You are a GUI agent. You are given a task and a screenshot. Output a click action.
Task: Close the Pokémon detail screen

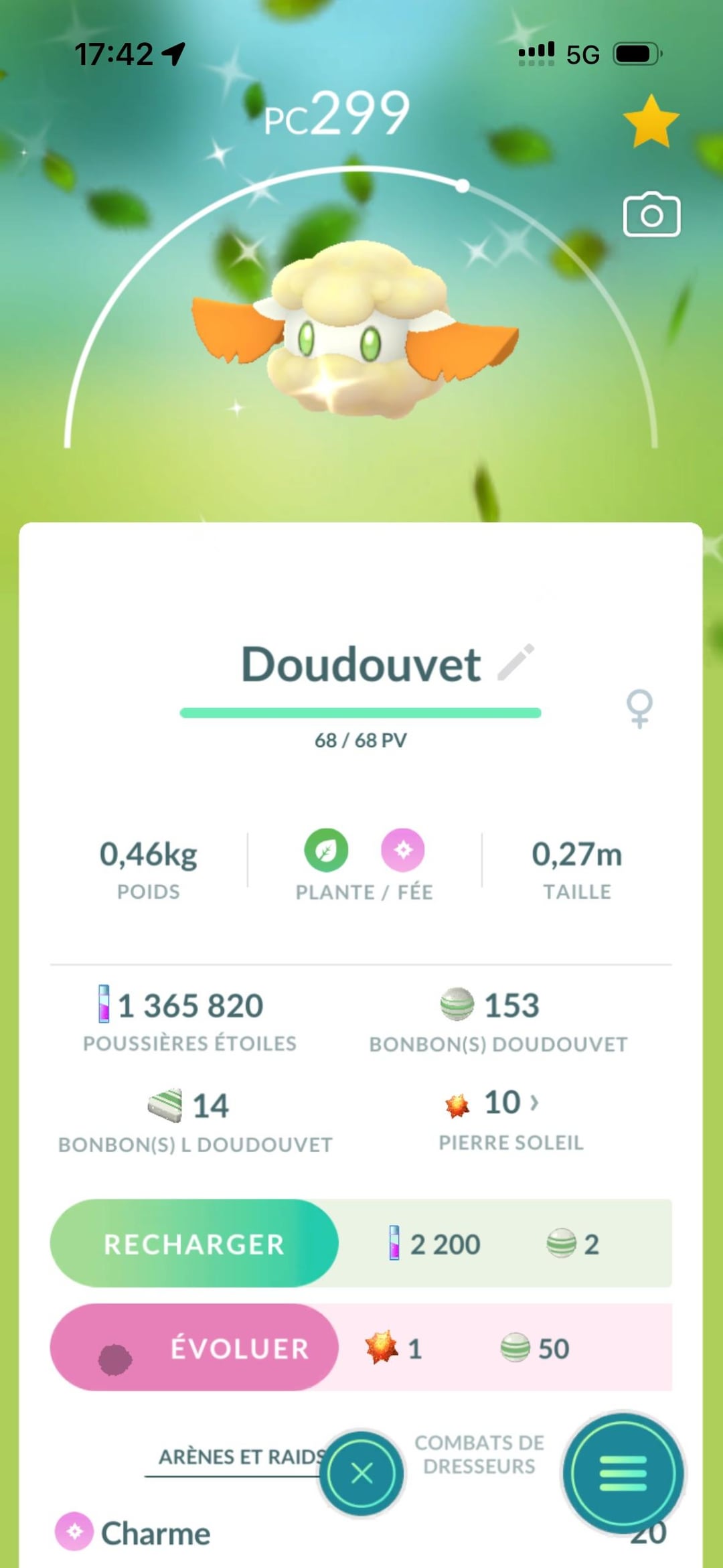(x=361, y=1473)
